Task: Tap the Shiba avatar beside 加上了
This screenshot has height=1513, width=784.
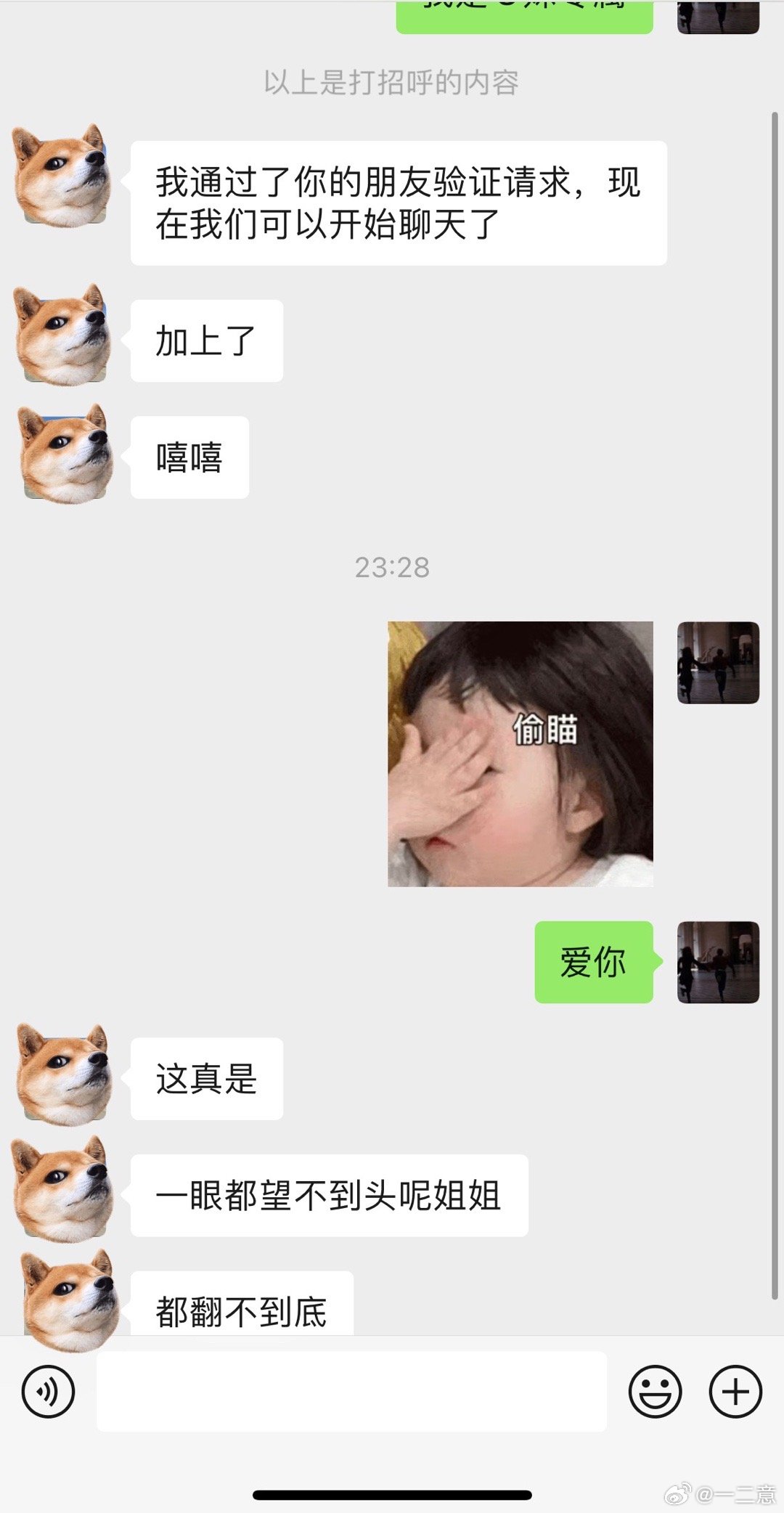Action: point(62,335)
